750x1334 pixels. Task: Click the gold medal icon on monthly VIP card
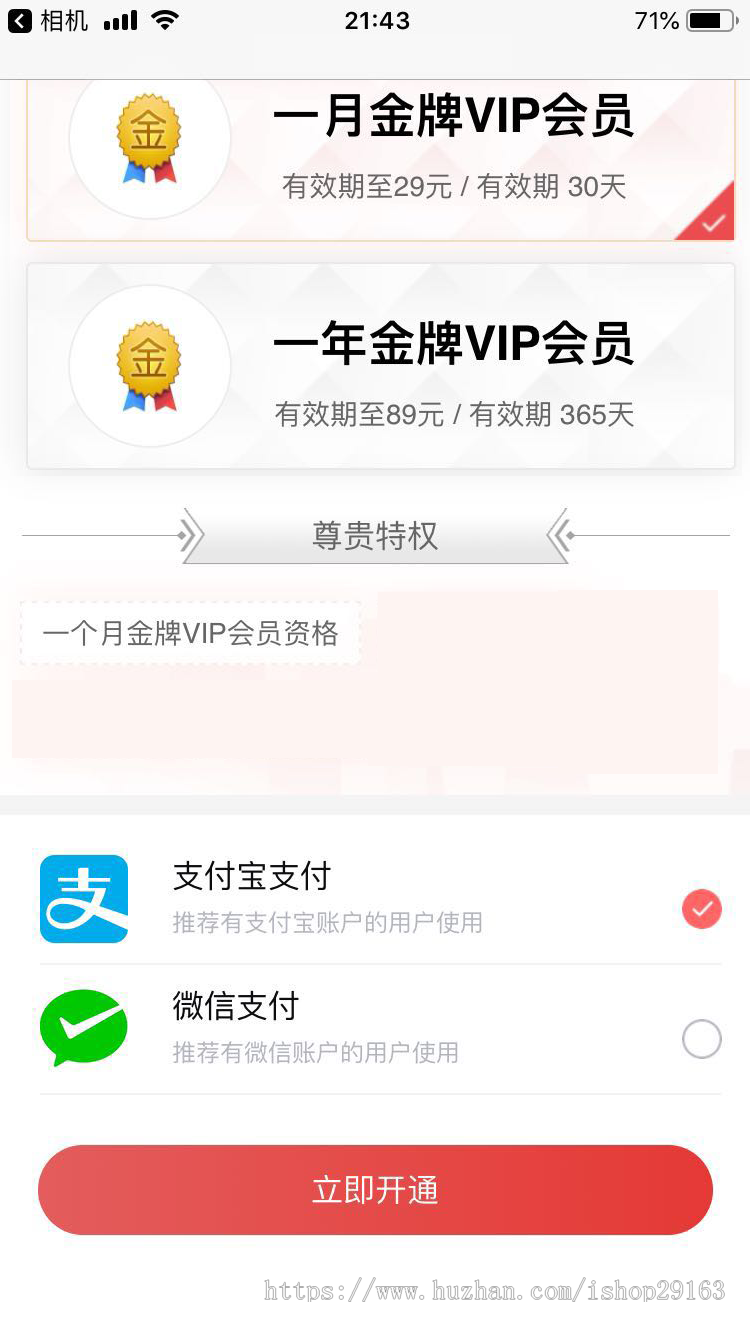(149, 138)
